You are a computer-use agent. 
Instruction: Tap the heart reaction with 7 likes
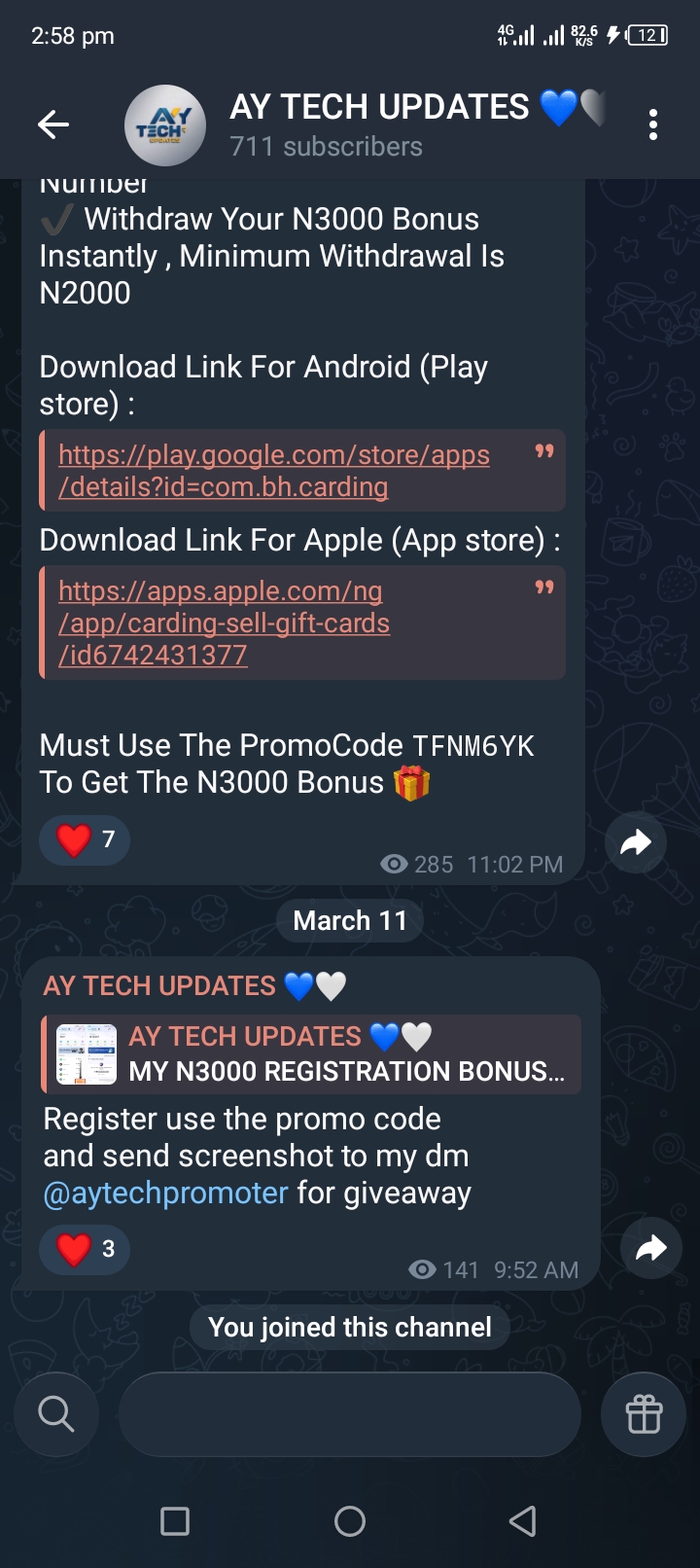click(x=85, y=839)
